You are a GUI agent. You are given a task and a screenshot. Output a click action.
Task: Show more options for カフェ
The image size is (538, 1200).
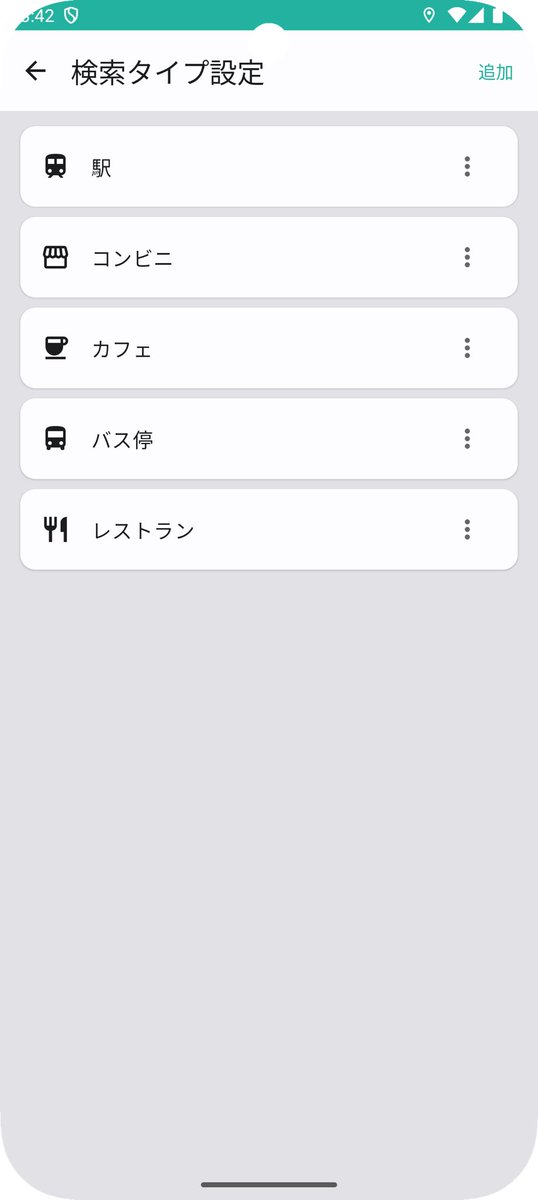[x=467, y=348]
